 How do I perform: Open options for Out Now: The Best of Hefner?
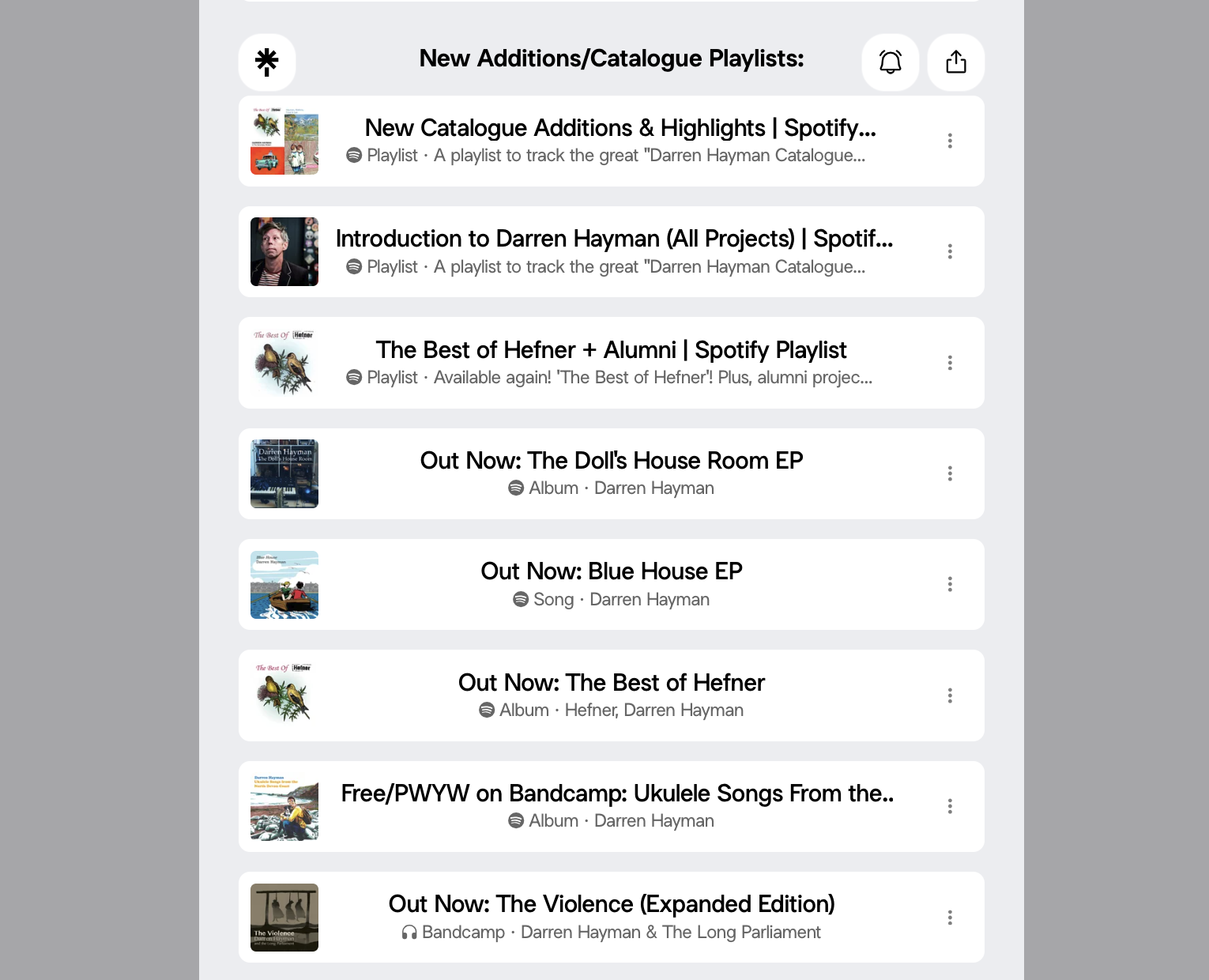(950, 695)
